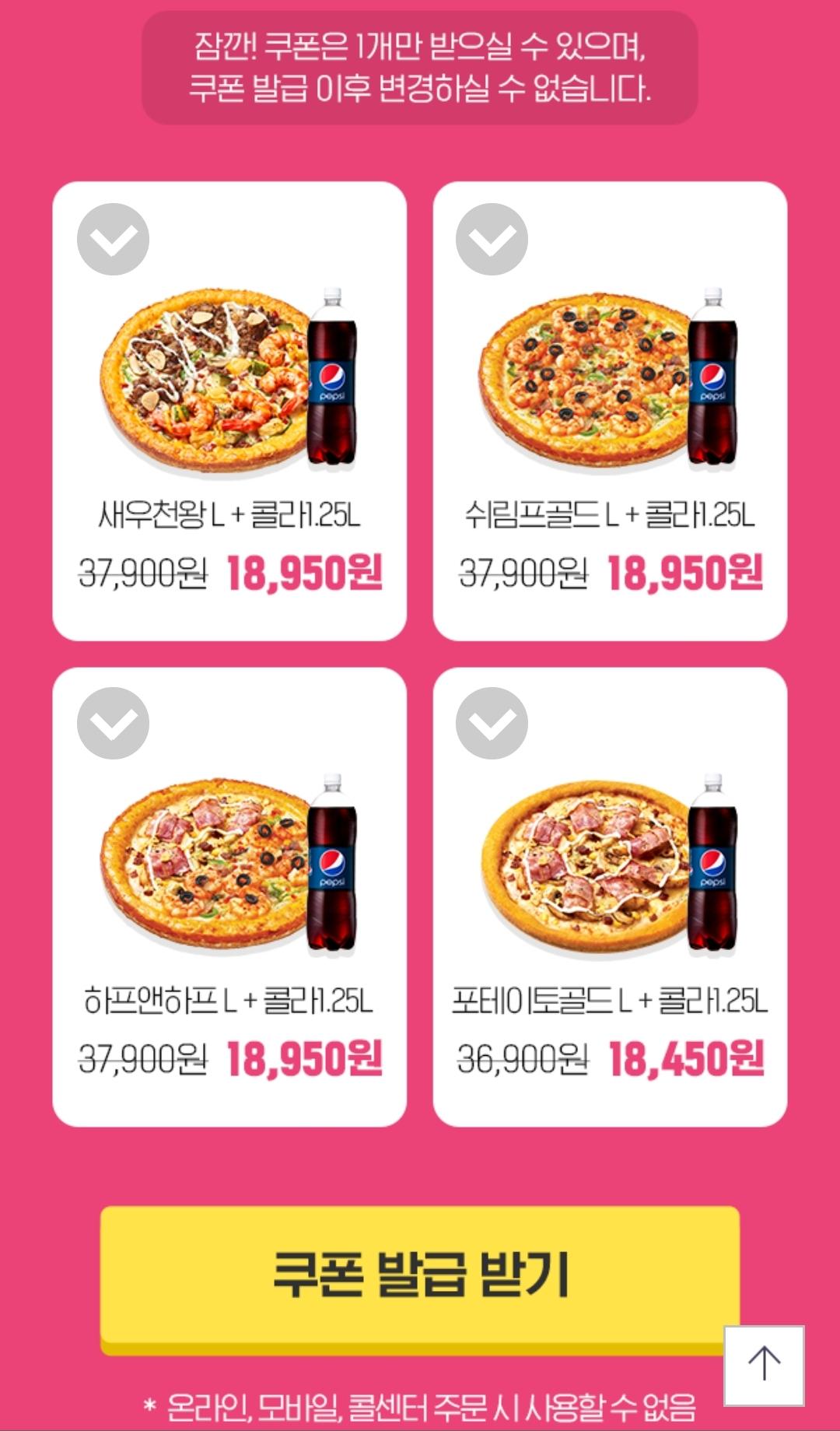Select the 새우천왕 L + 콜라 coupon
This screenshot has height=1431, width=840.
[x=113, y=240]
